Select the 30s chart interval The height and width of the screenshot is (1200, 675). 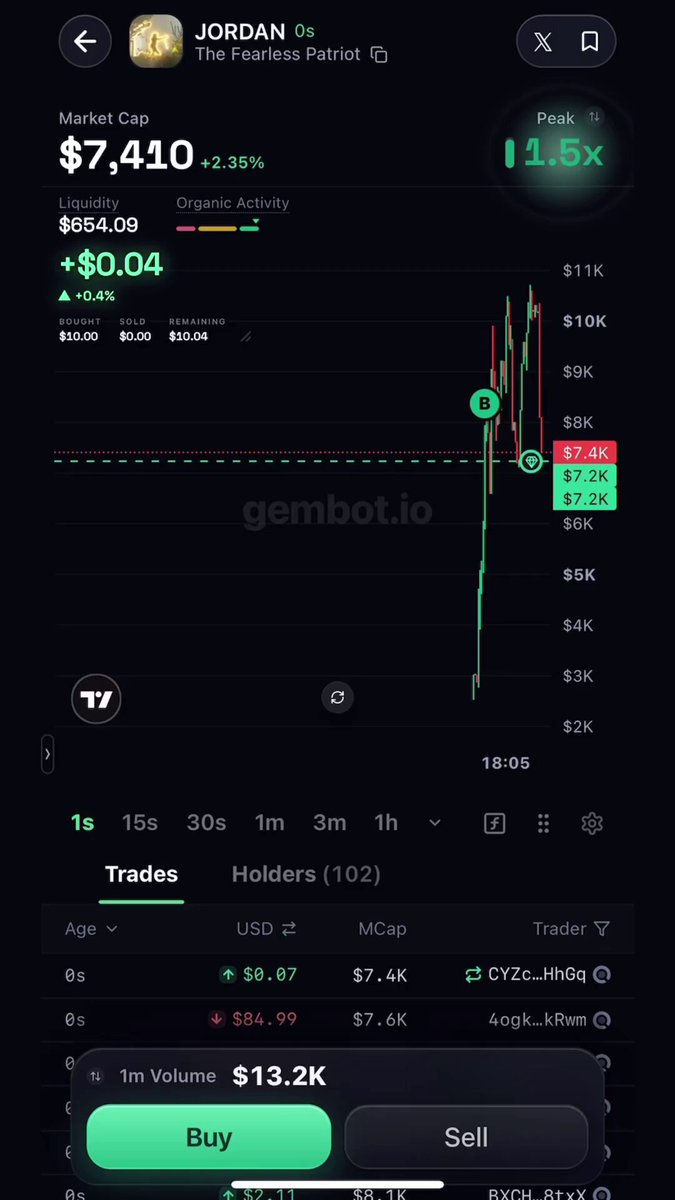(x=206, y=823)
